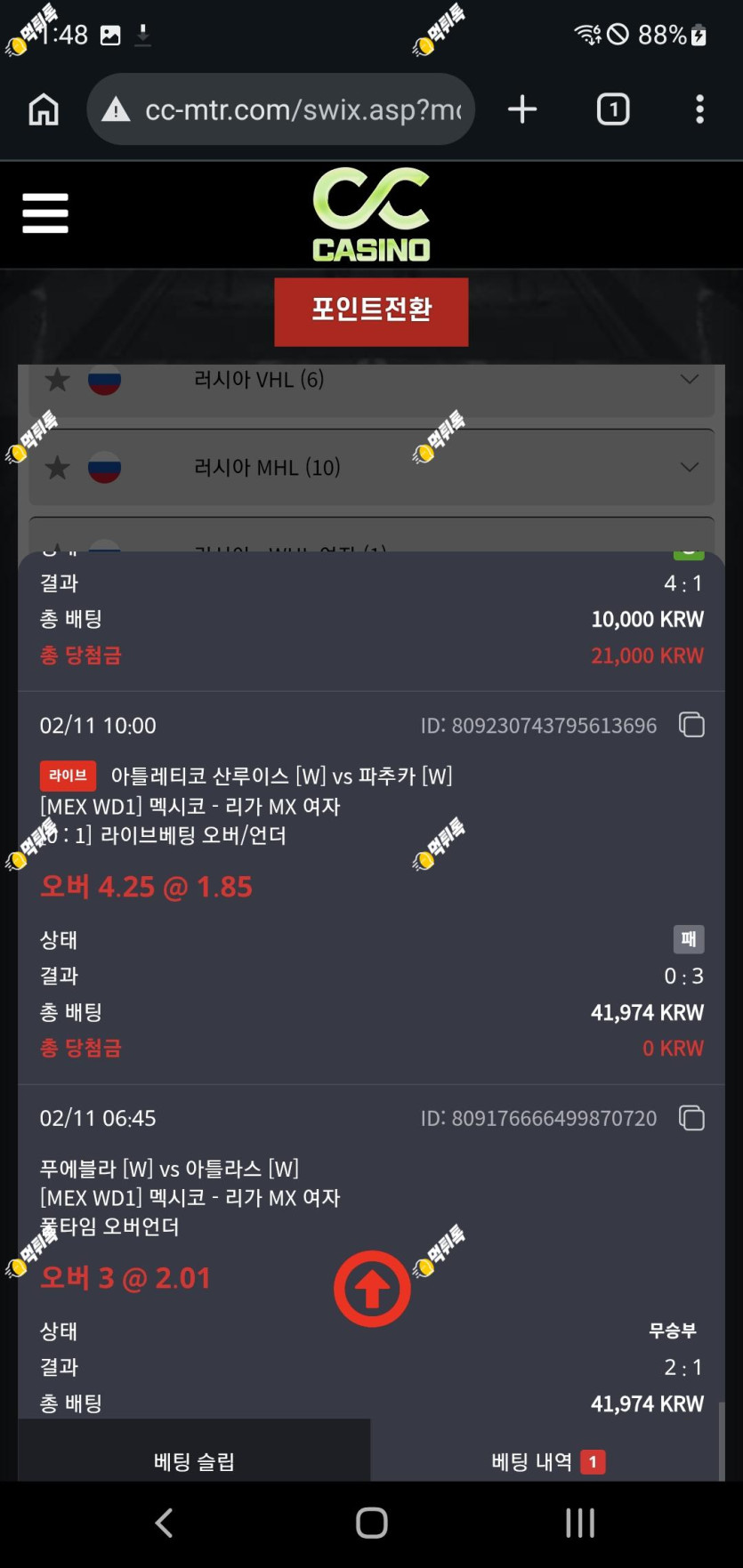Screen dimensions: 743x1568
Task: Tap the red scroll-to-top arrow button
Action: click(372, 1289)
